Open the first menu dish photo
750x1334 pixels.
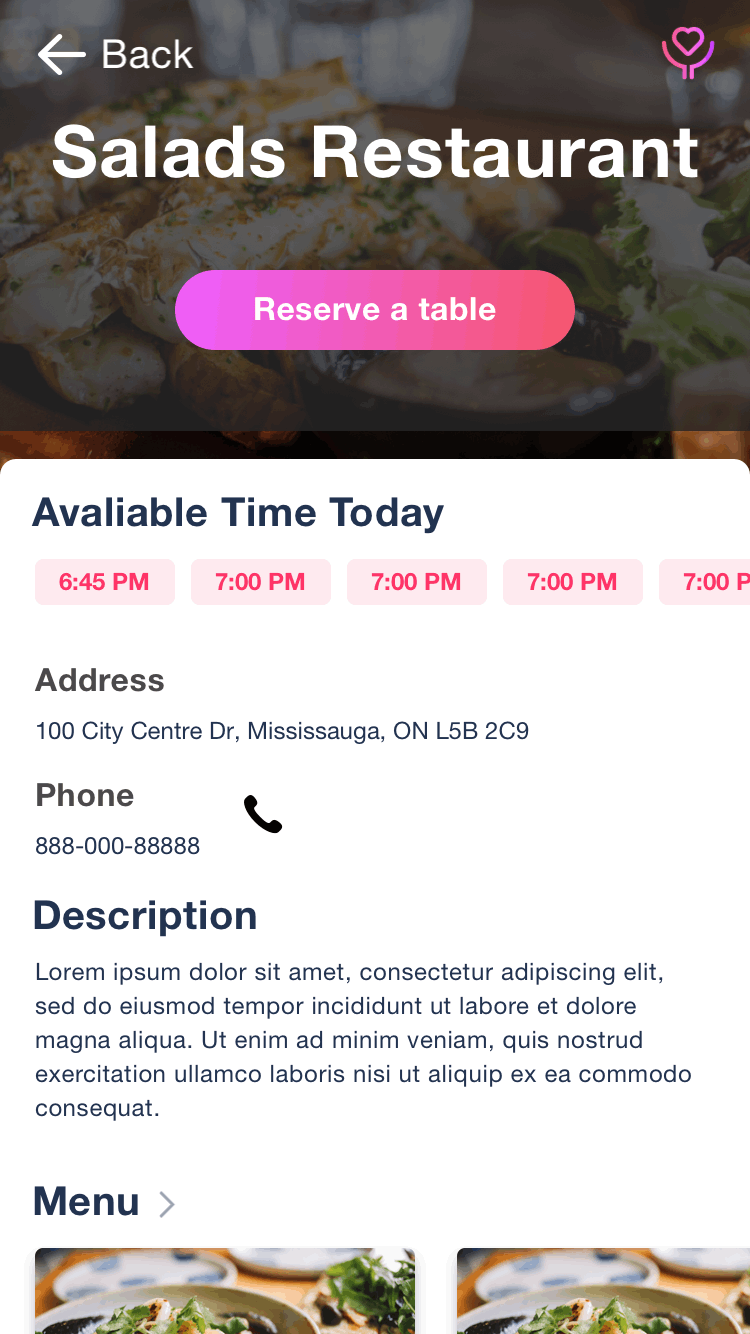point(225,1290)
